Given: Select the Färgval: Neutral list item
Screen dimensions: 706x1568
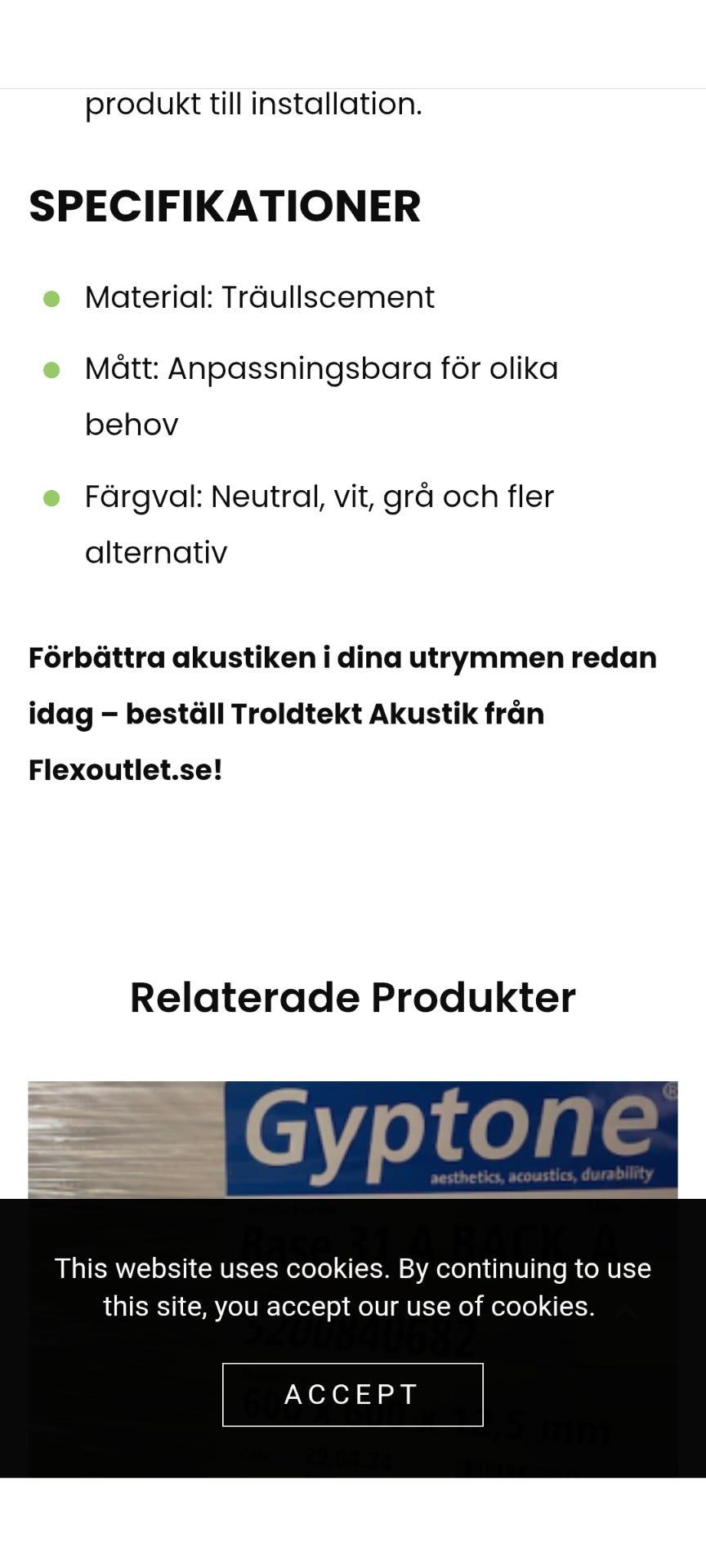Looking at the screenshot, I should tap(319, 496).
